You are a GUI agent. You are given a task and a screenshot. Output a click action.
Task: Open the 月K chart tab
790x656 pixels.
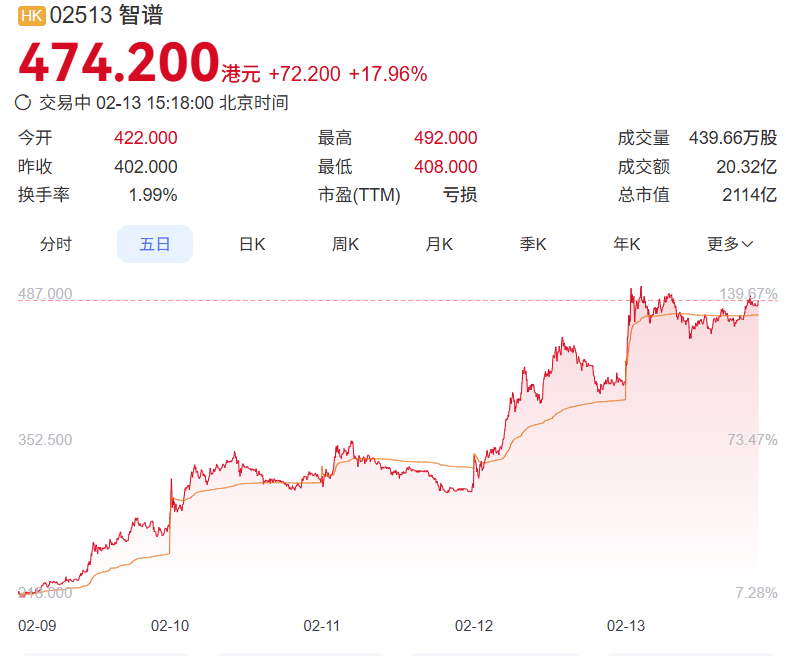coord(439,244)
